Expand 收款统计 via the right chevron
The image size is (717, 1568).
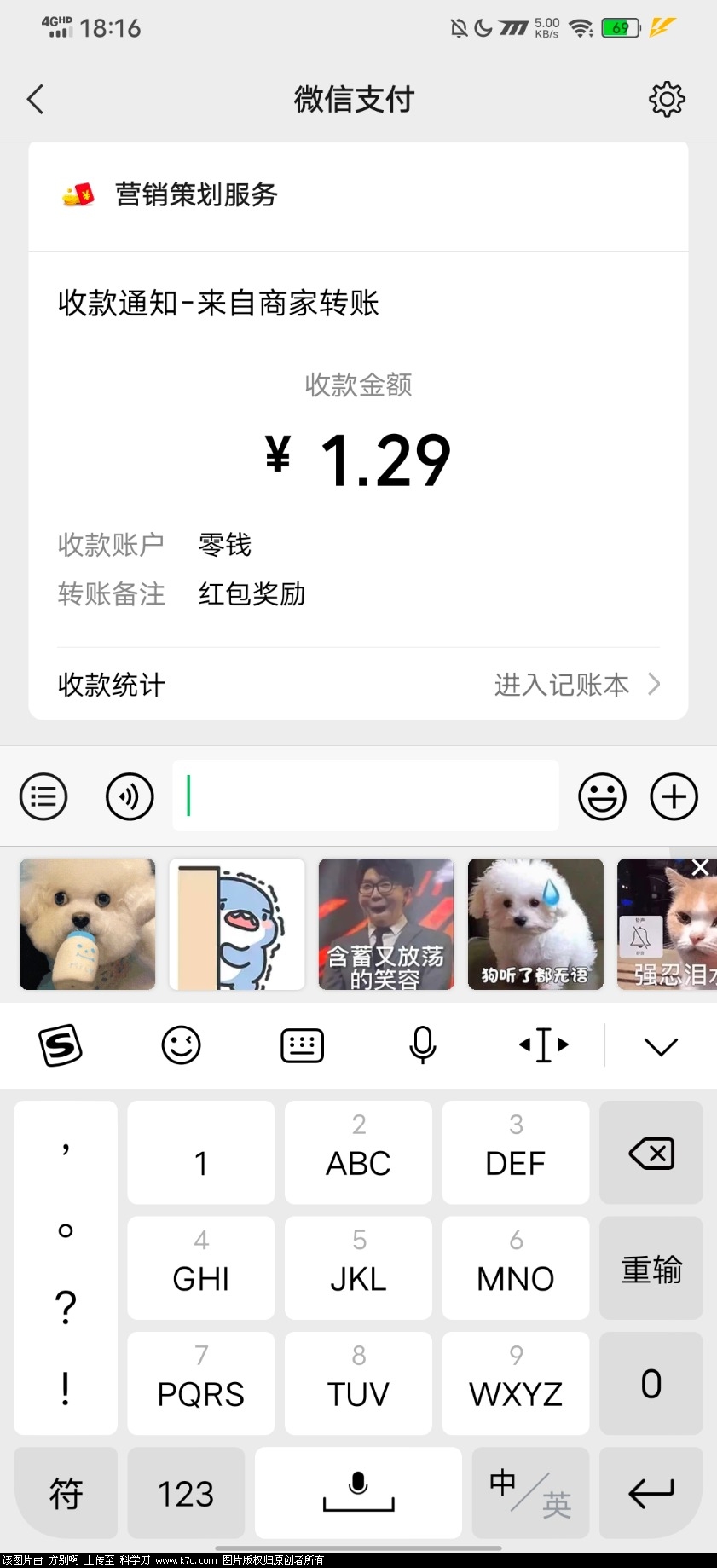click(653, 684)
